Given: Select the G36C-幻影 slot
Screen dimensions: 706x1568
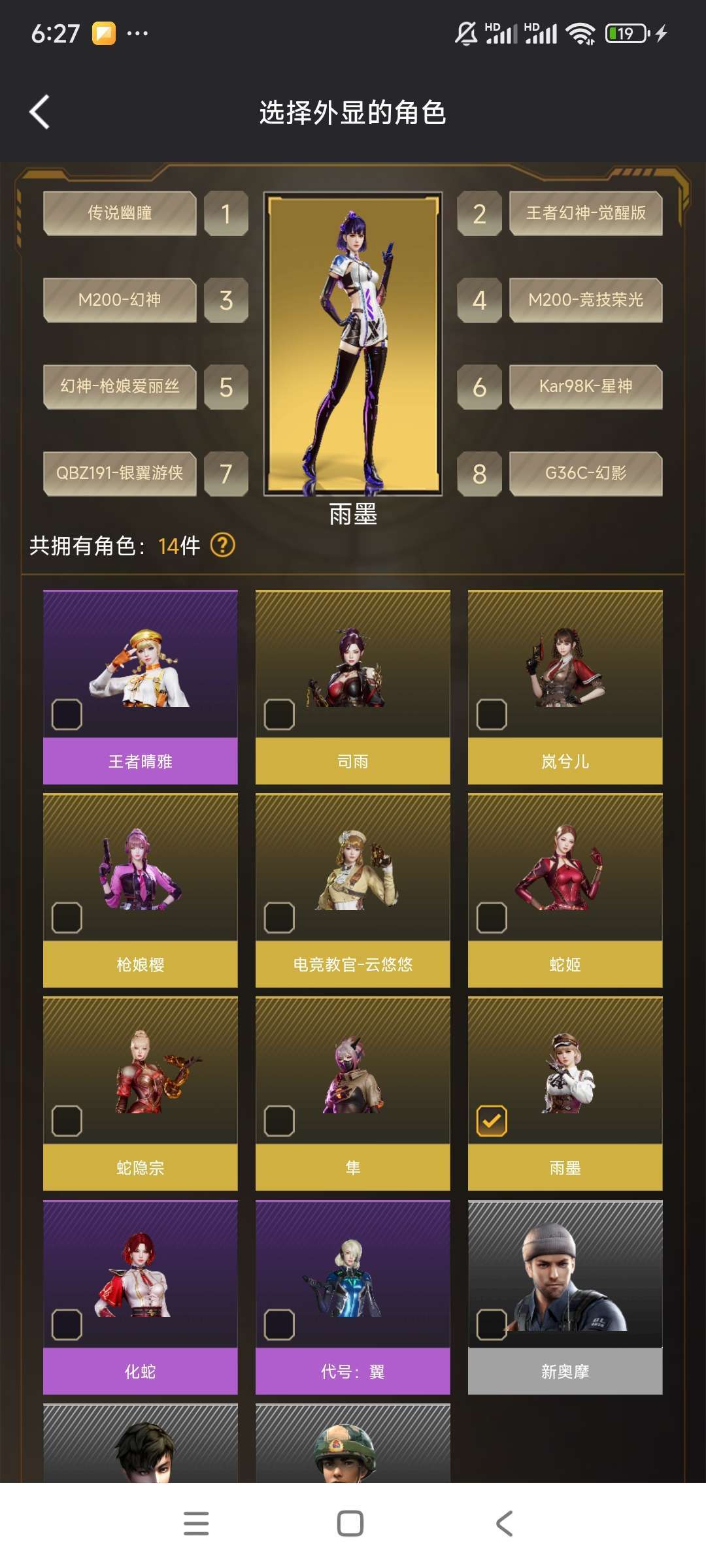Looking at the screenshot, I should coord(586,474).
